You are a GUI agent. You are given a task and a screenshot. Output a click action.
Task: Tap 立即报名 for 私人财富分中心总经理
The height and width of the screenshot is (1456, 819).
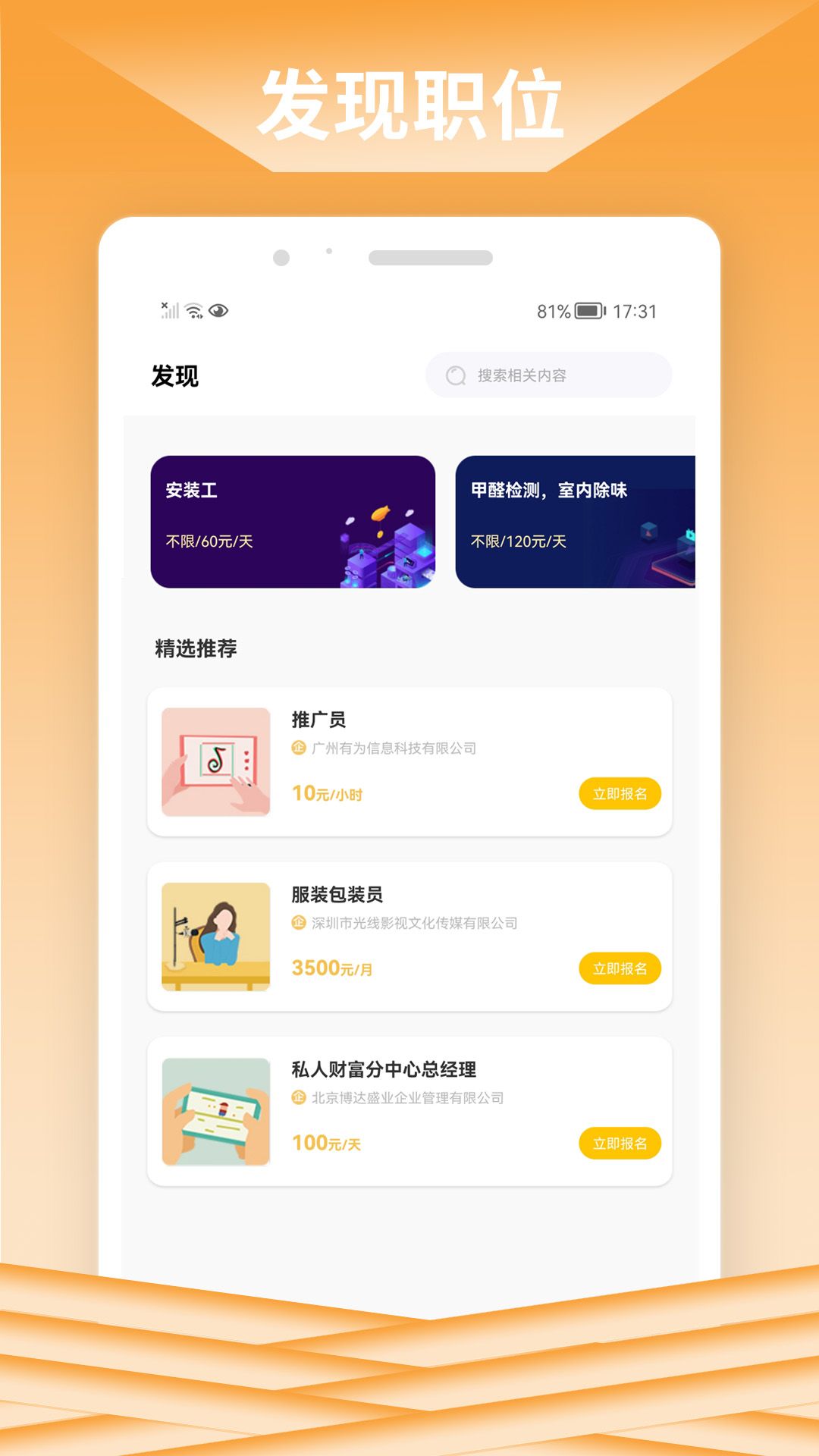point(620,1141)
